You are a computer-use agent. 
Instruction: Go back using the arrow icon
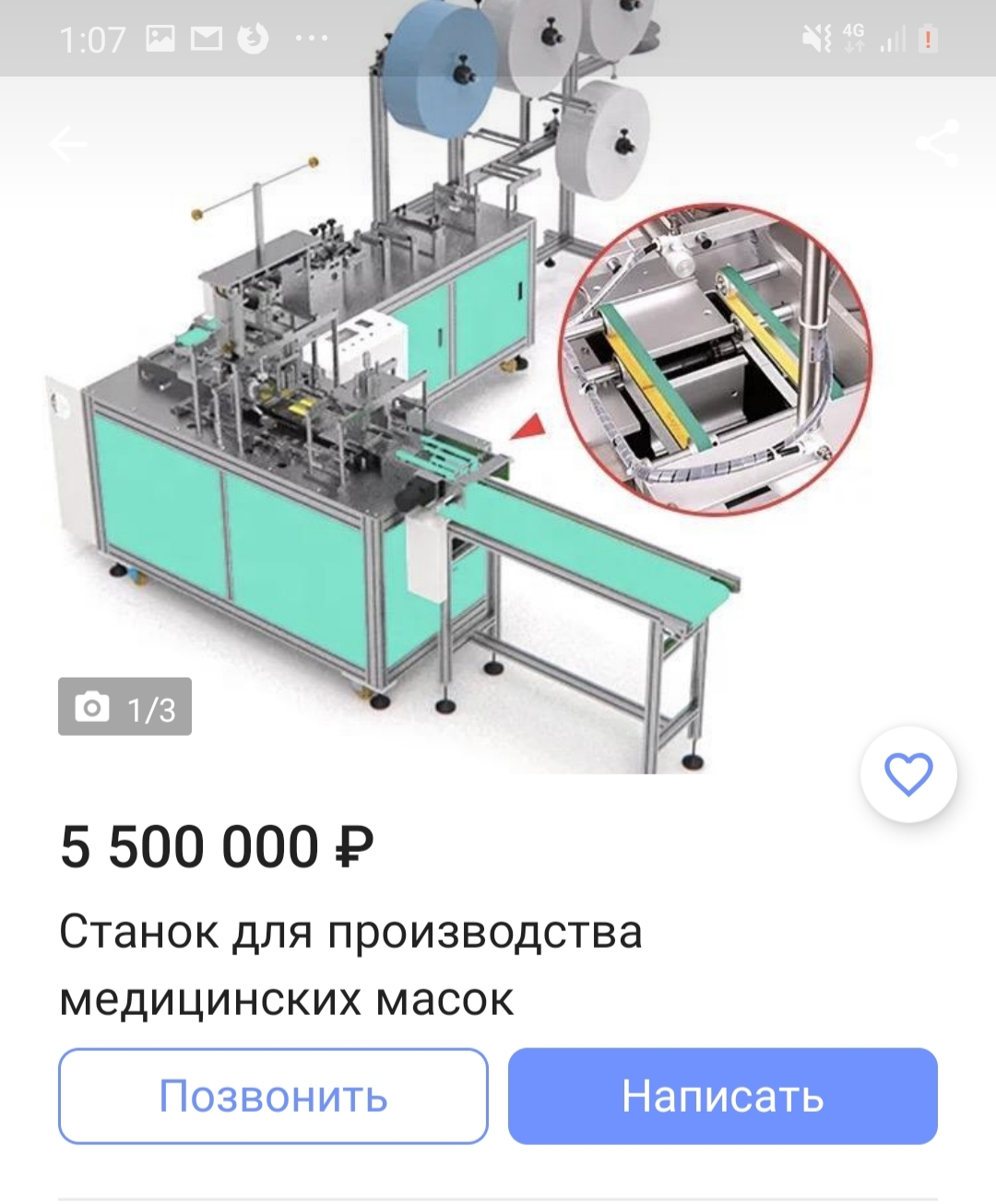point(67,144)
